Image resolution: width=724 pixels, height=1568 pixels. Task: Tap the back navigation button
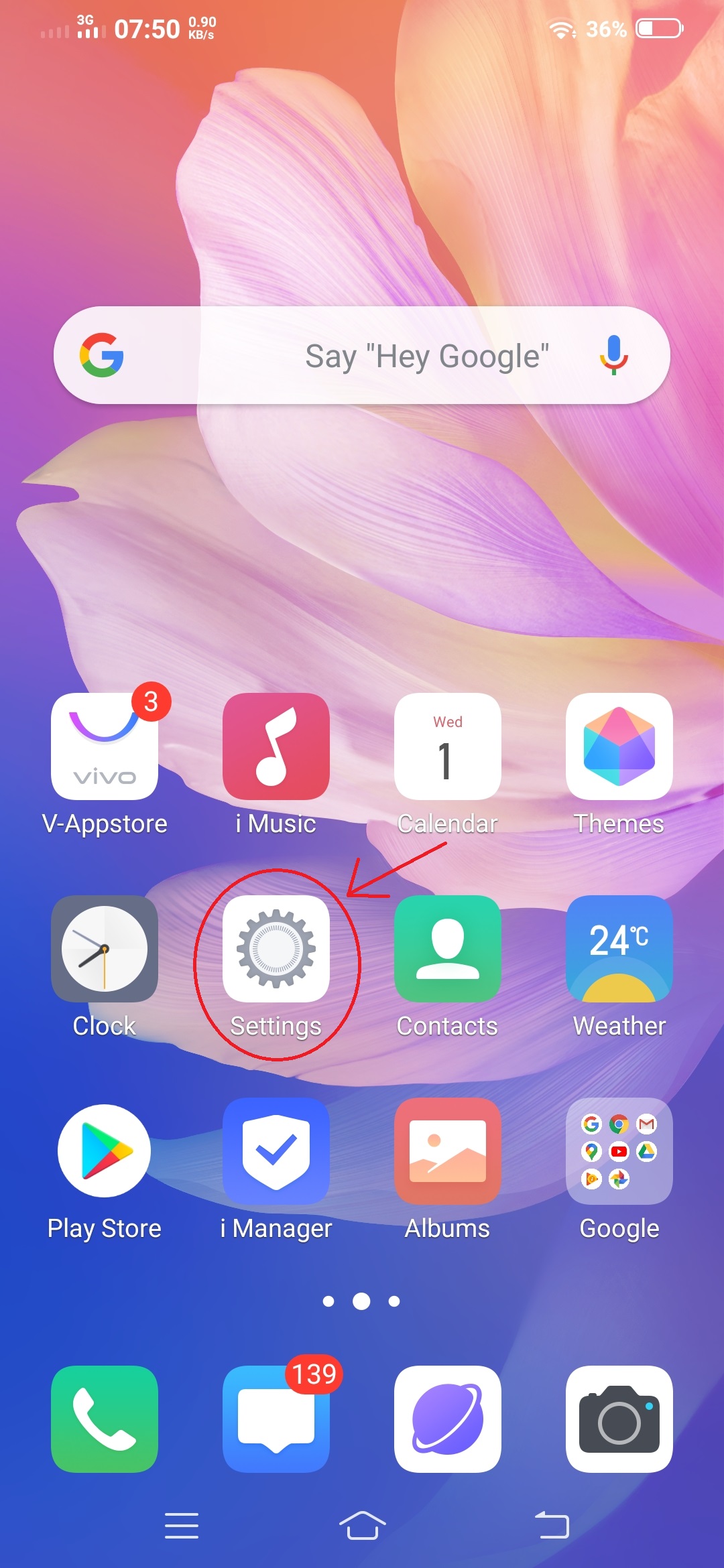click(x=552, y=1526)
